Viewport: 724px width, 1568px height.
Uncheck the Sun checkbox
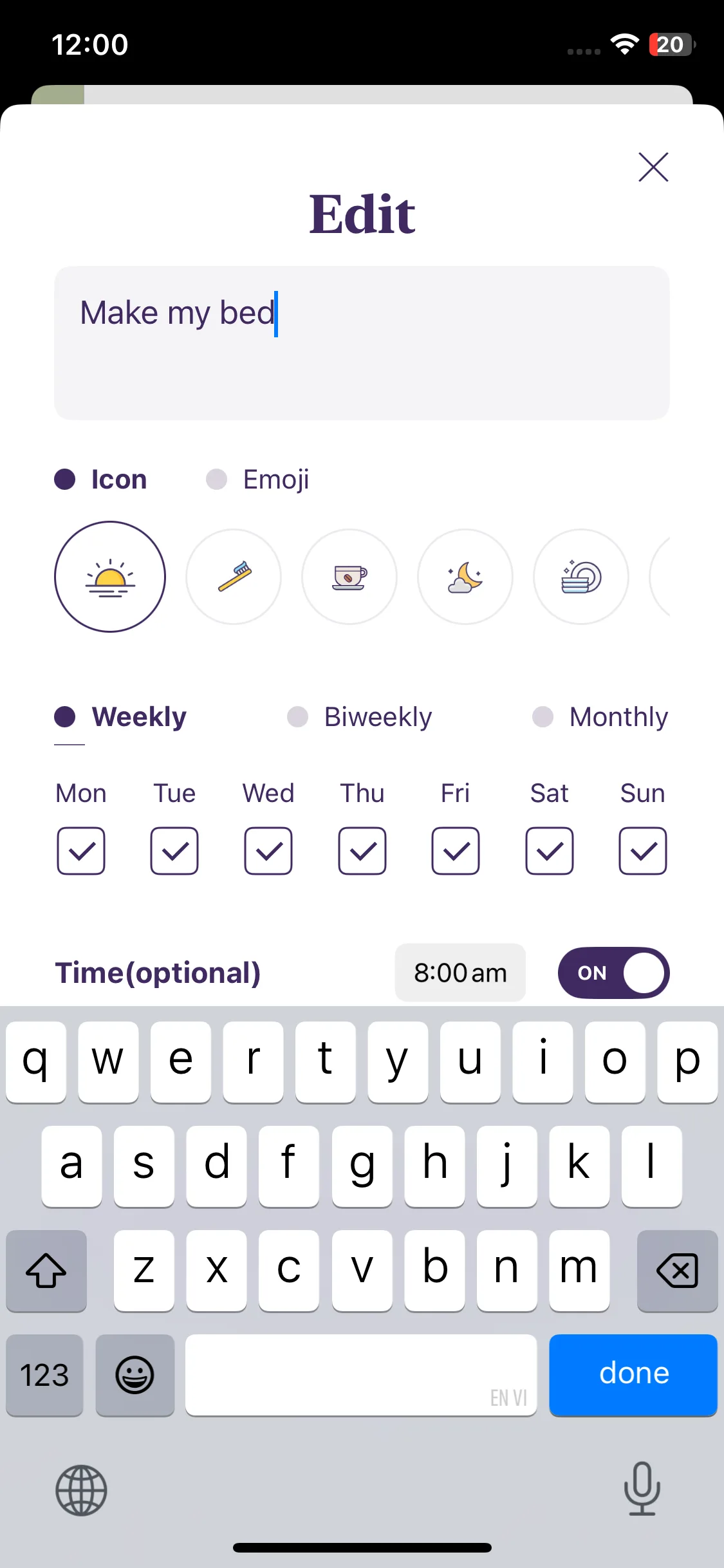643,851
